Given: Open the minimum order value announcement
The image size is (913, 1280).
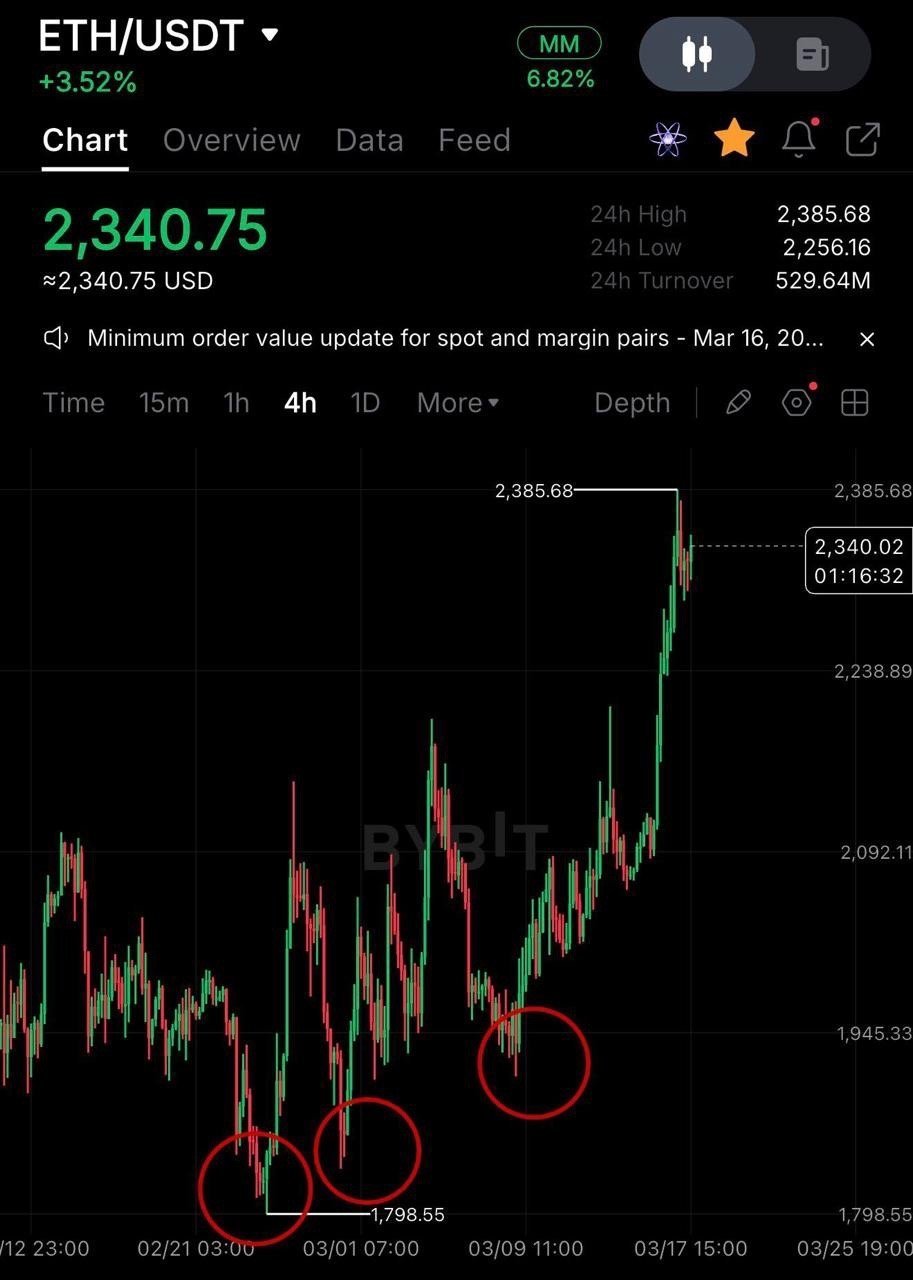Looking at the screenshot, I should point(455,338).
